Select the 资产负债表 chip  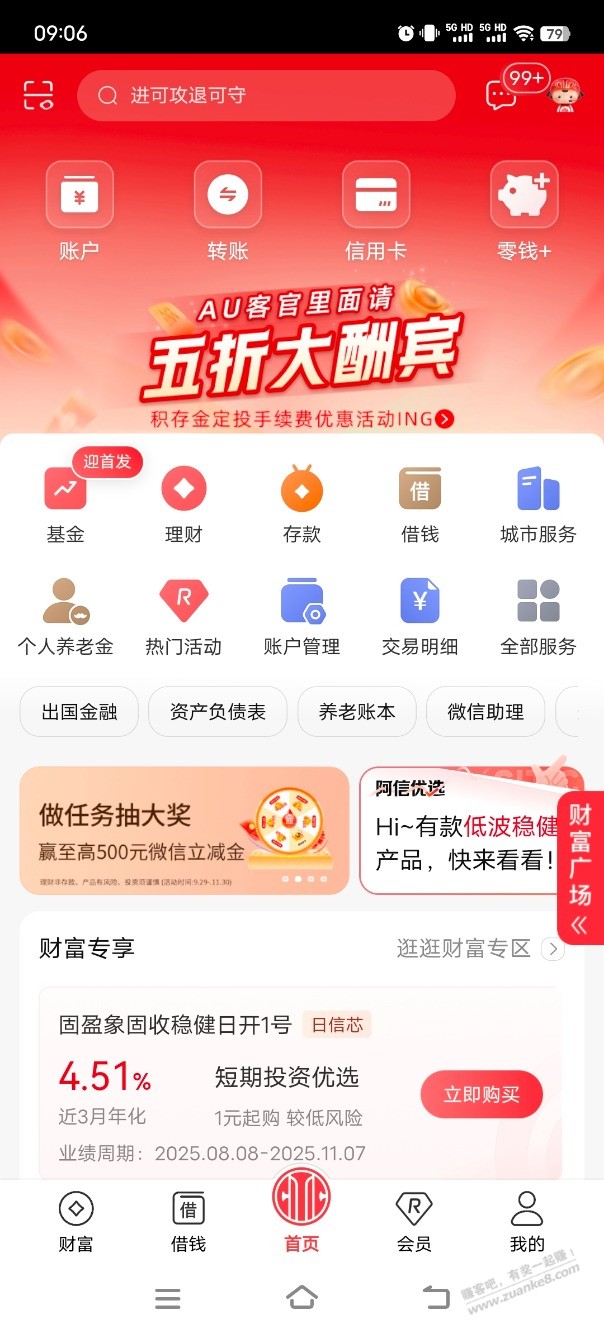pyautogui.click(x=217, y=712)
